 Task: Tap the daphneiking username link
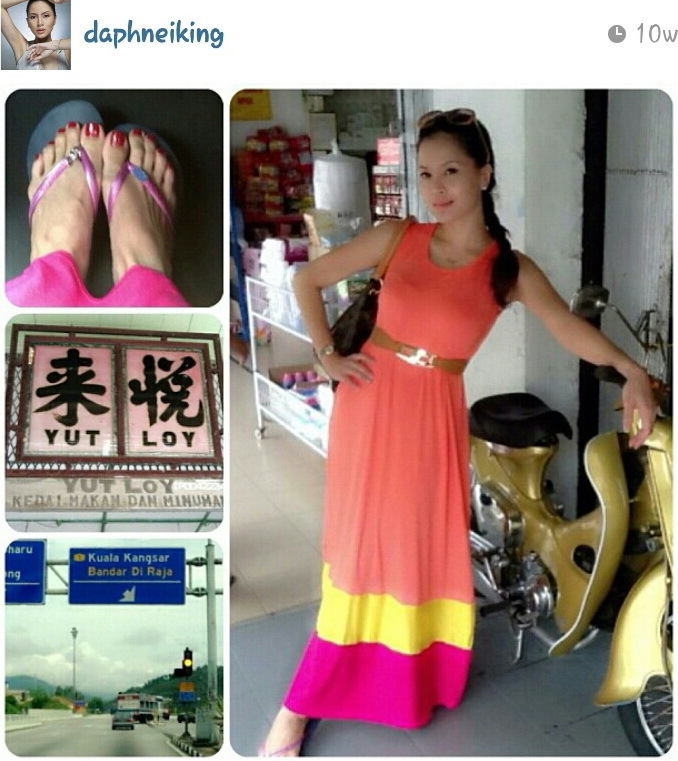153,34
